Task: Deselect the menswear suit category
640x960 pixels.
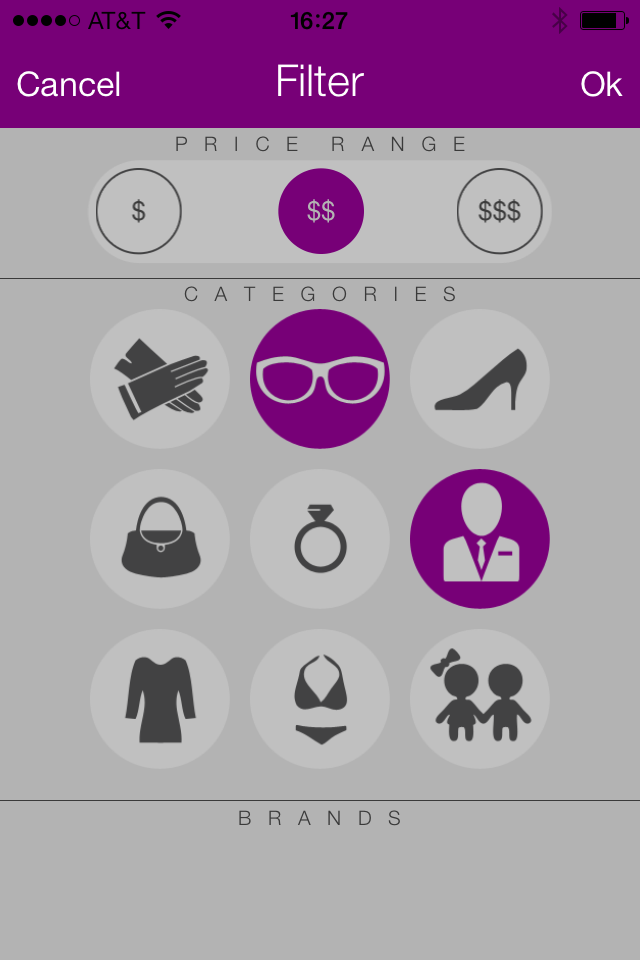Action: pos(480,539)
